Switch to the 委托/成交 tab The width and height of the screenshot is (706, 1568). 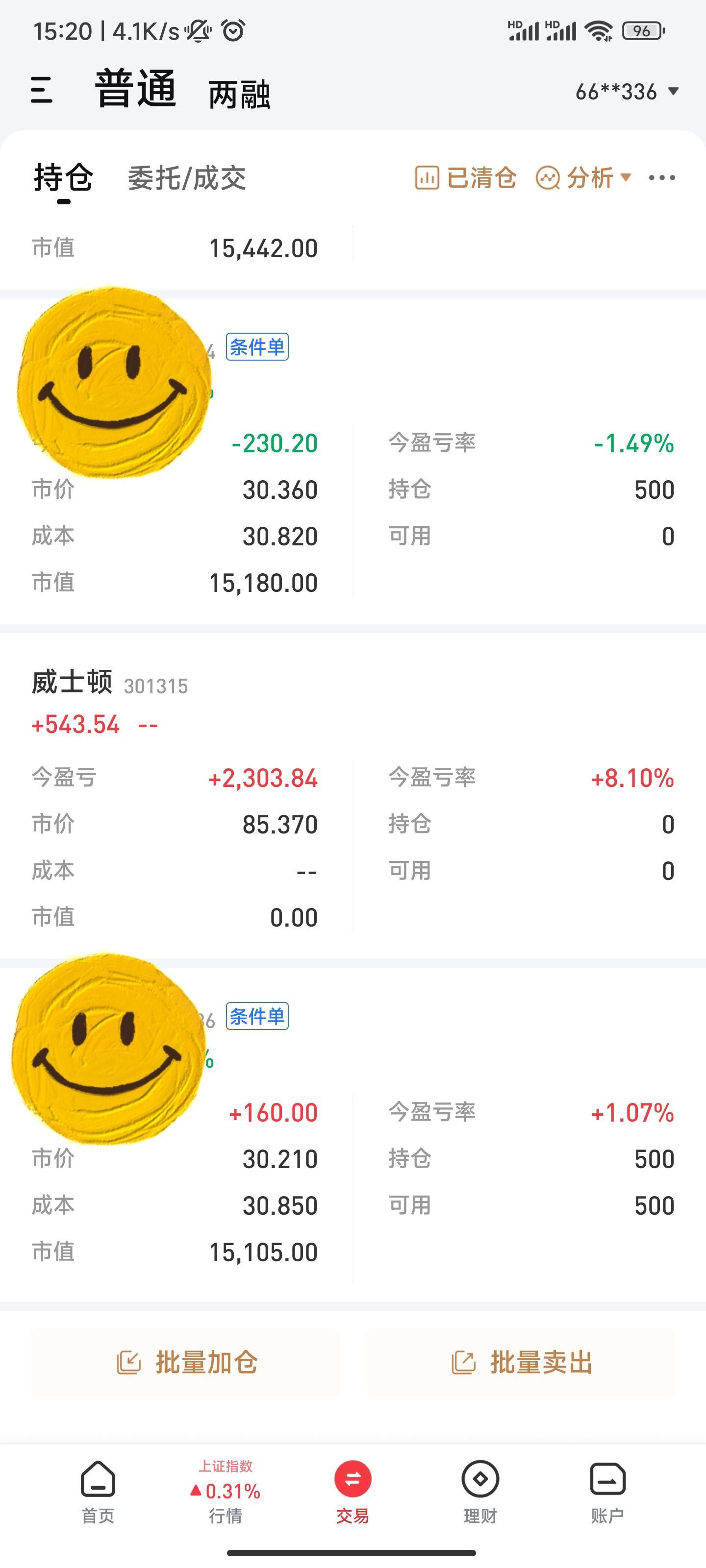[186, 177]
